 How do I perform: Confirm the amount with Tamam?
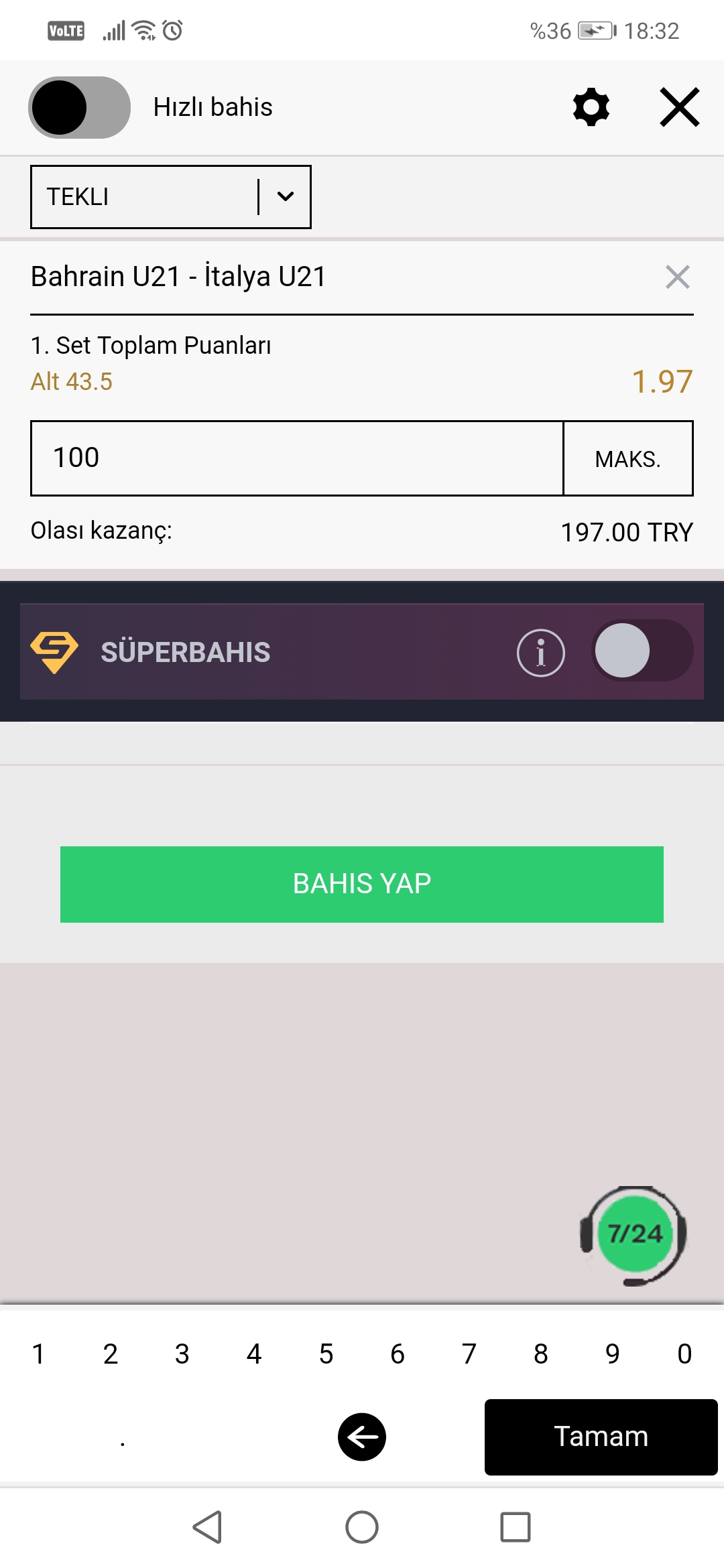(x=601, y=1437)
